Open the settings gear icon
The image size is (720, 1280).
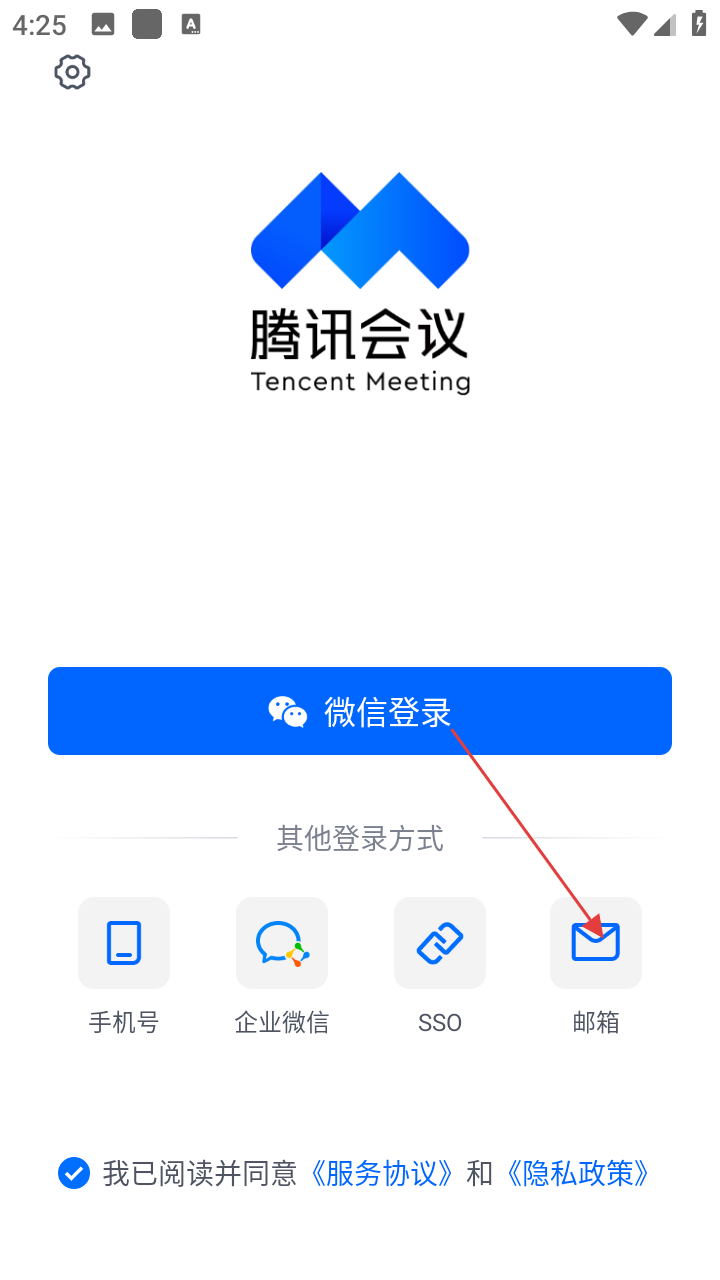pos(72,72)
